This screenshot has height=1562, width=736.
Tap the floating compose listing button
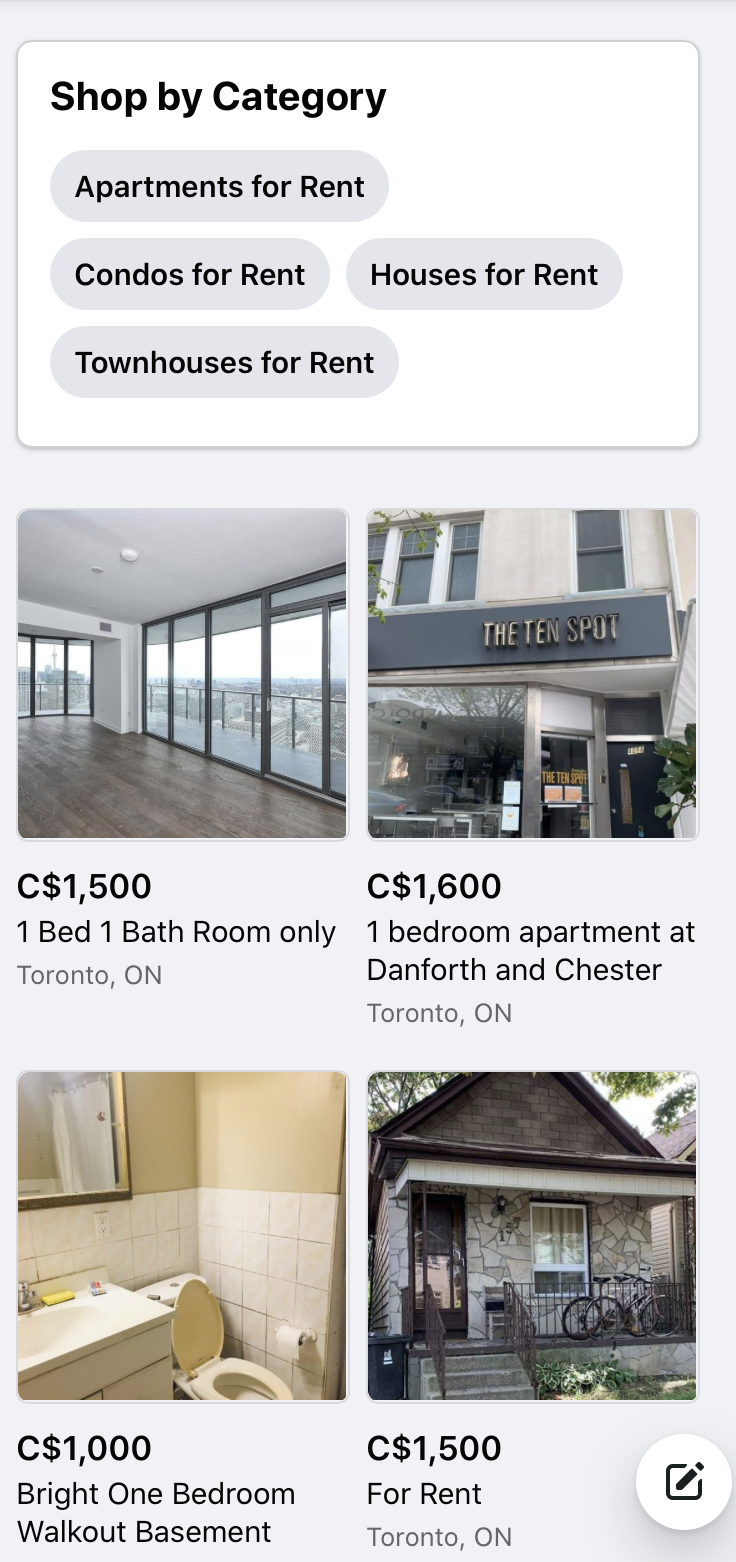click(685, 1482)
